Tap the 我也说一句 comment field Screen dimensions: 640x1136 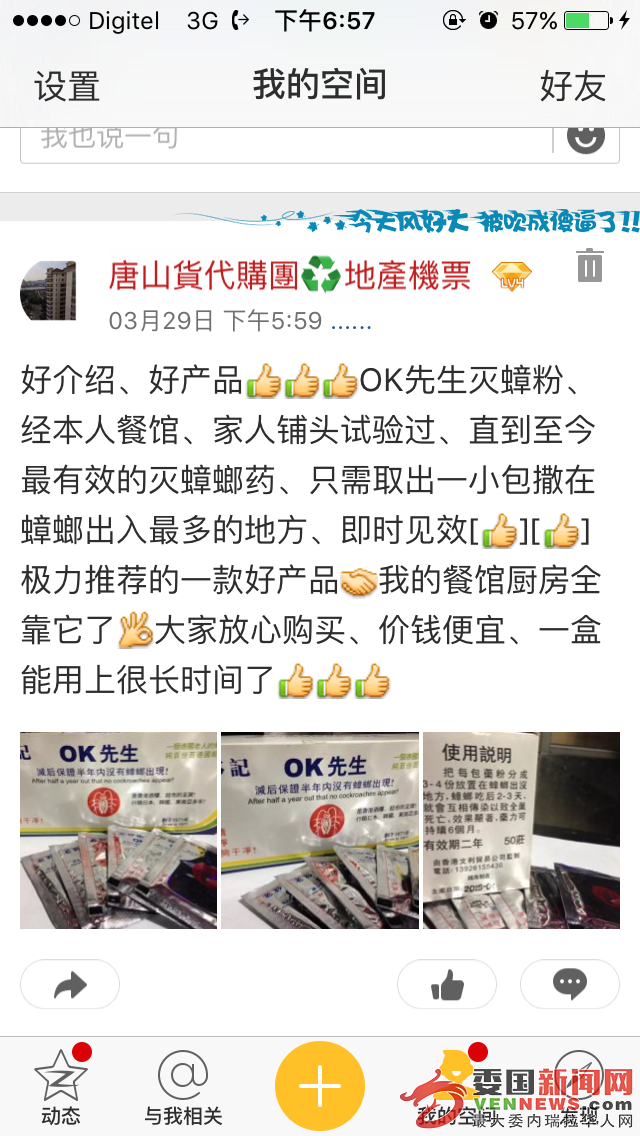click(x=285, y=139)
